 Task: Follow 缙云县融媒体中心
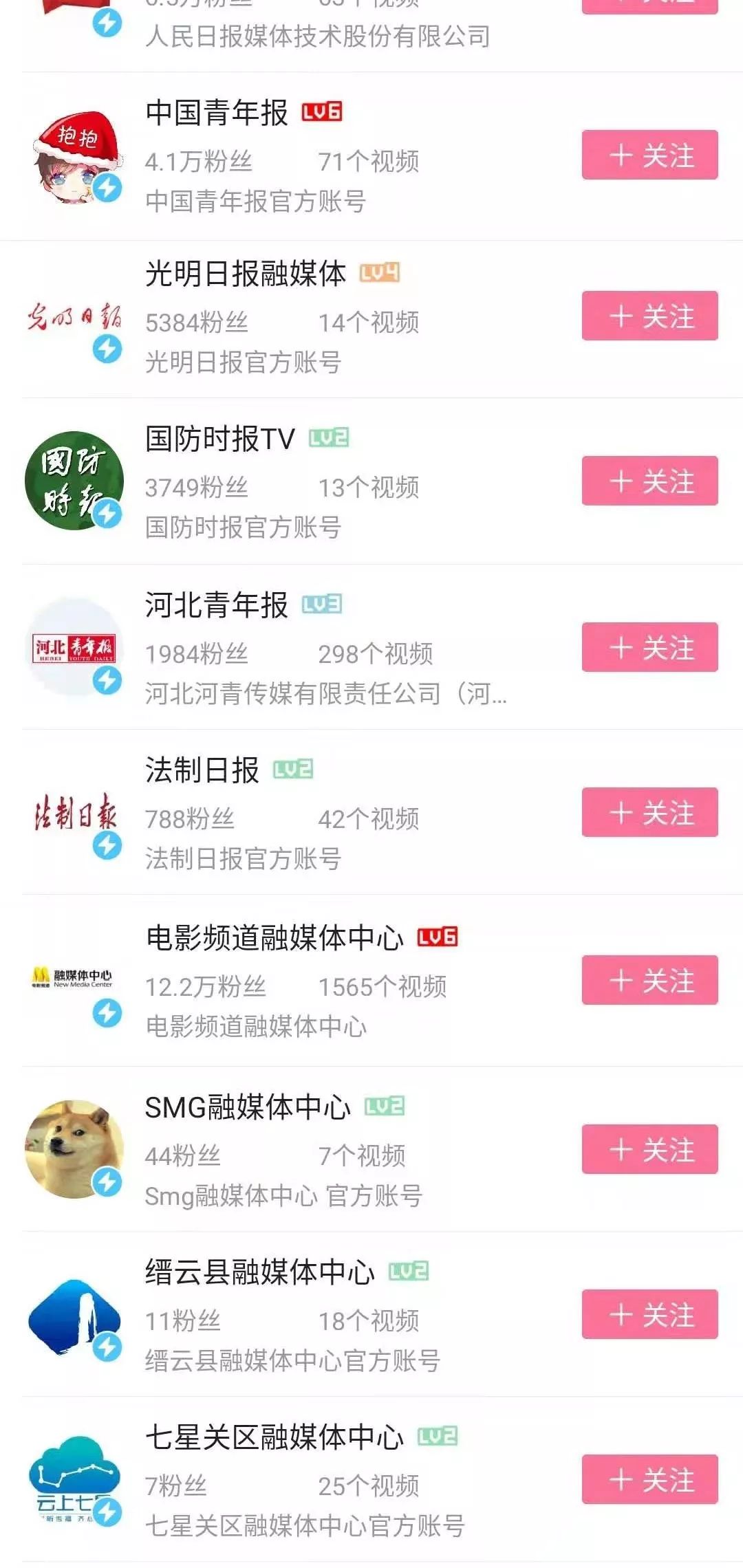(x=649, y=1314)
